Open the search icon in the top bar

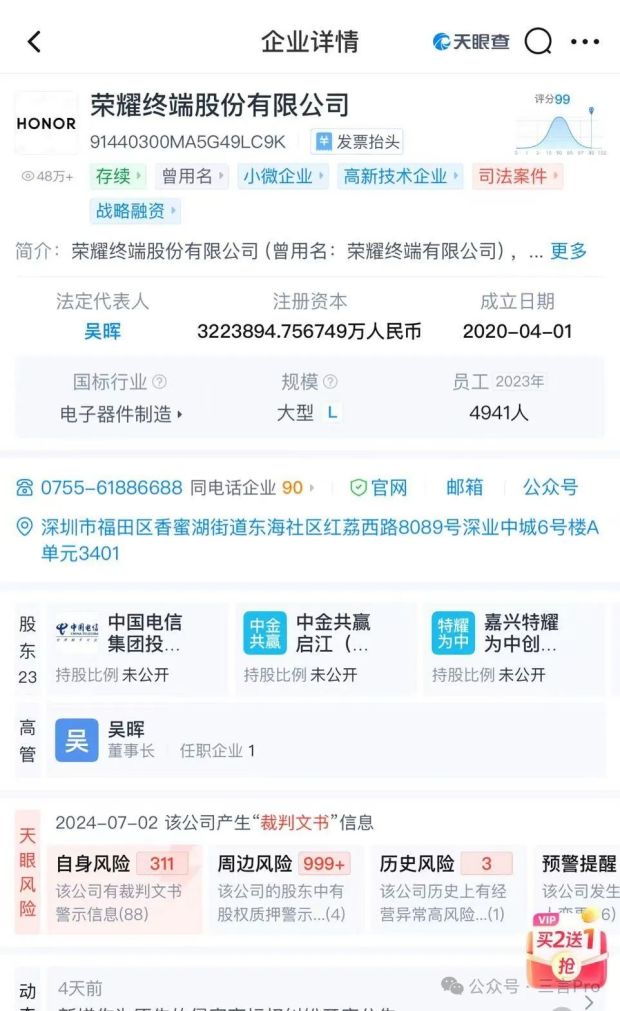tap(538, 42)
